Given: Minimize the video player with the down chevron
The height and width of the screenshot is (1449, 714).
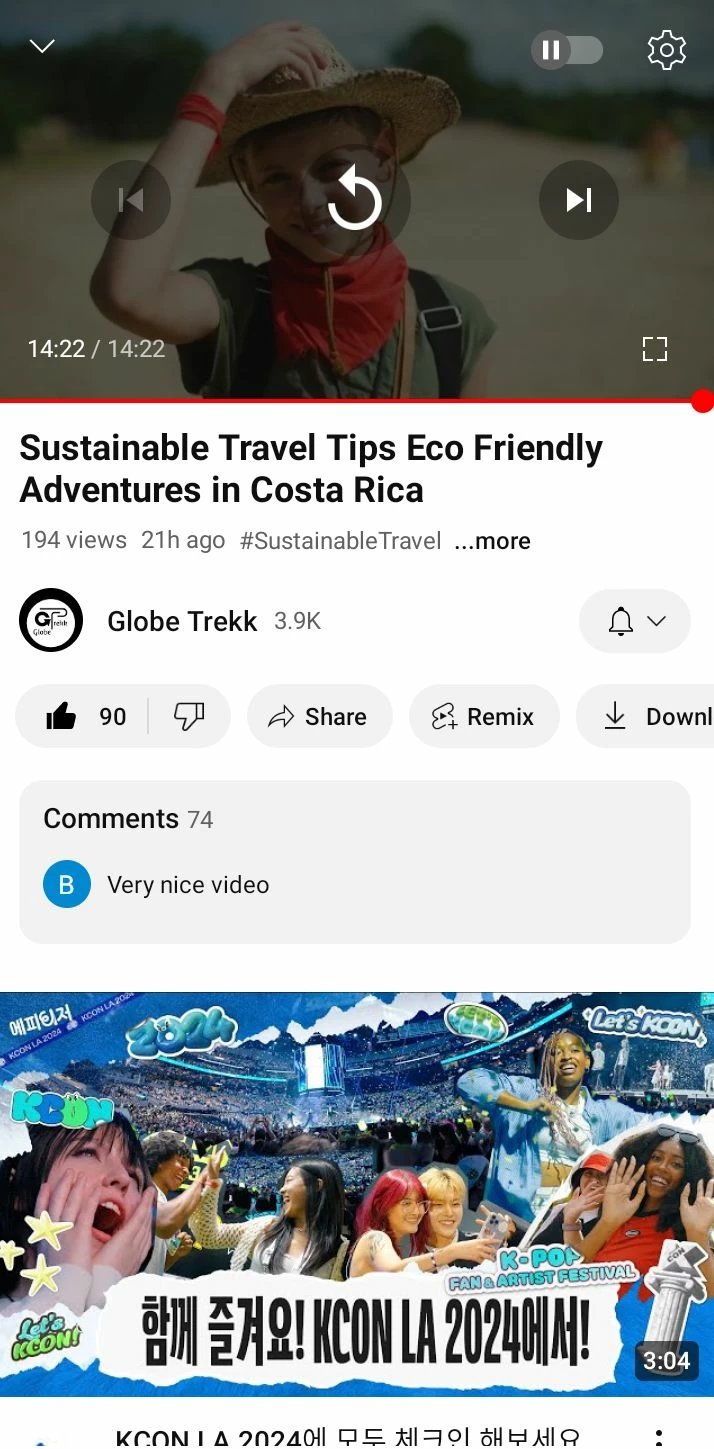Looking at the screenshot, I should pyautogui.click(x=42, y=47).
